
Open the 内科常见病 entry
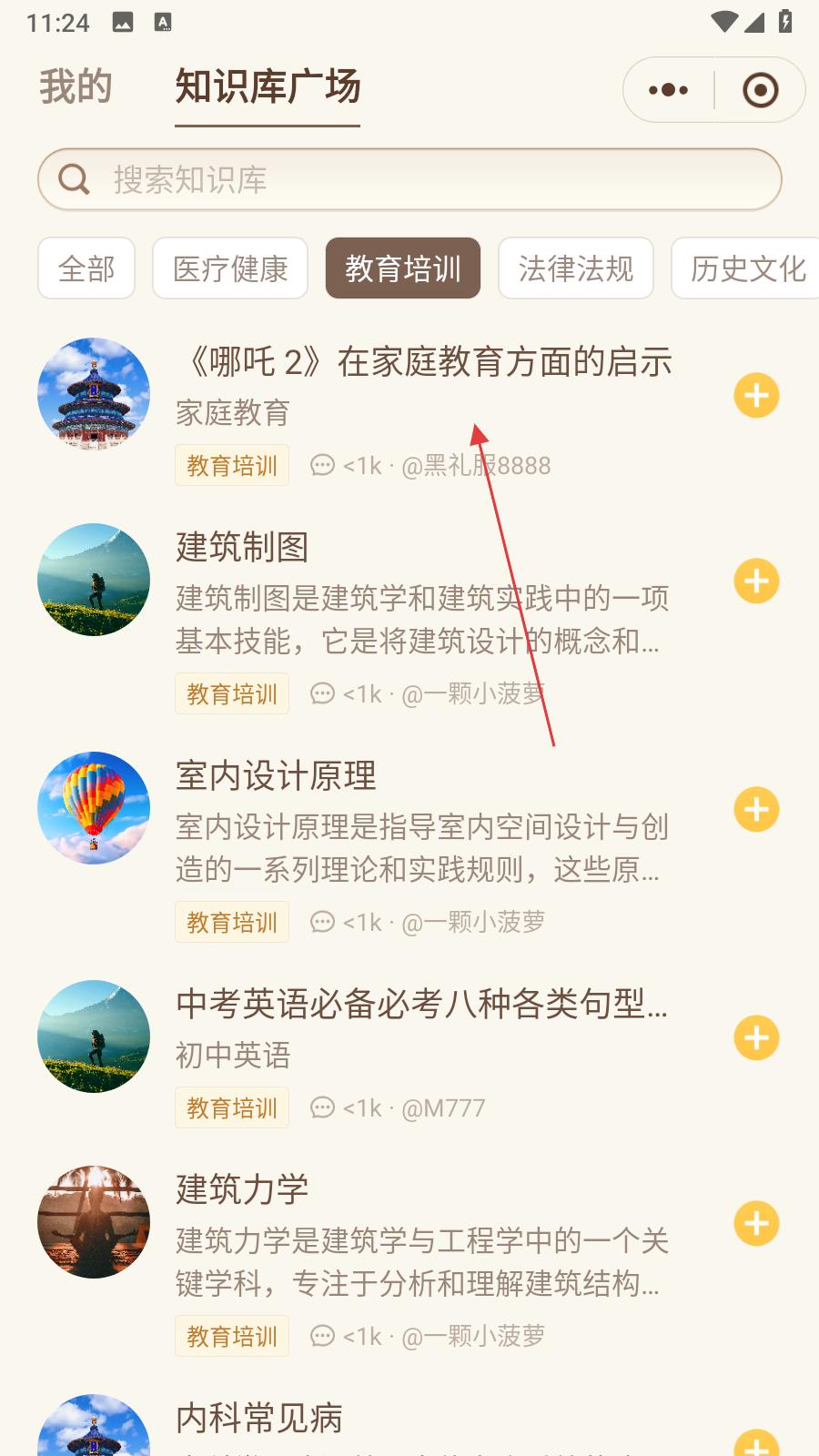tap(259, 1419)
